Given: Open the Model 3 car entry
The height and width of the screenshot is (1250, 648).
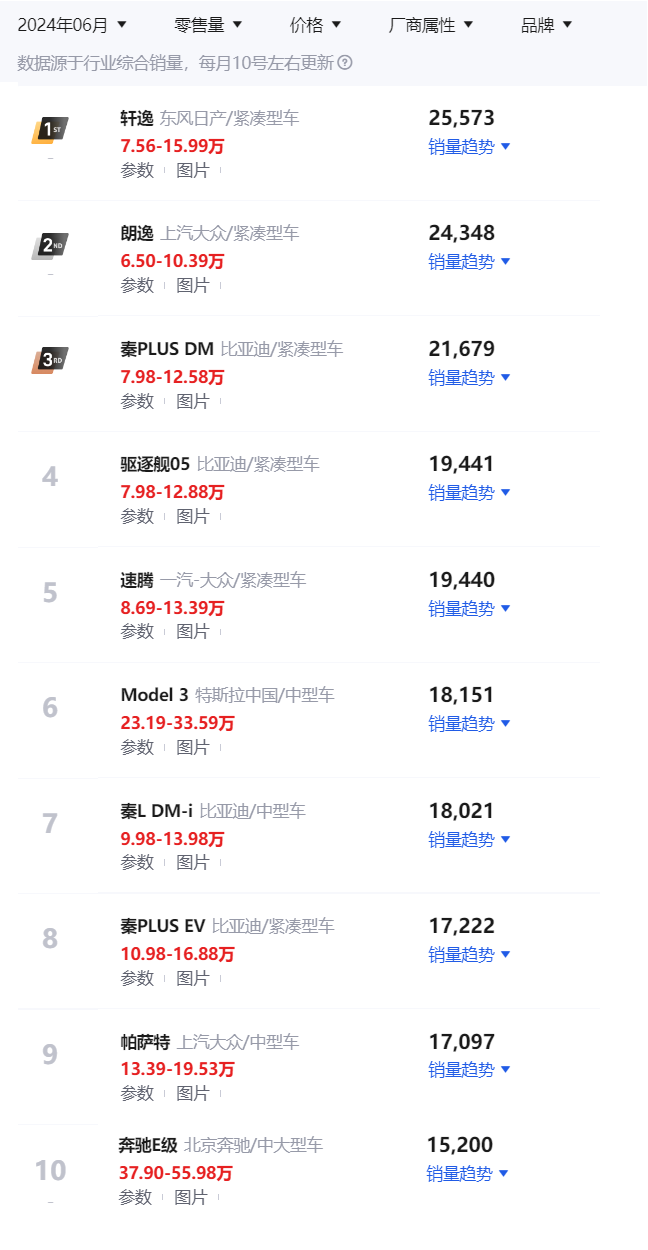Looking at the screenshot, I should [x=154, y=695].
